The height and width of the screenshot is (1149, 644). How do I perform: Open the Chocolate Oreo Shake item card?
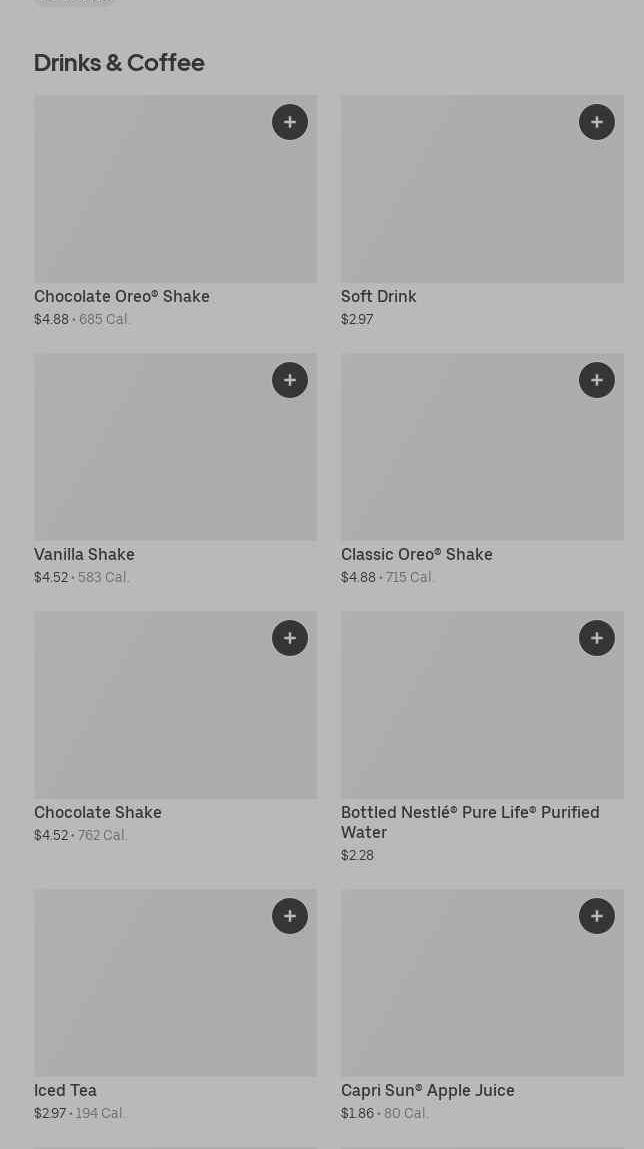coord(176,212)
